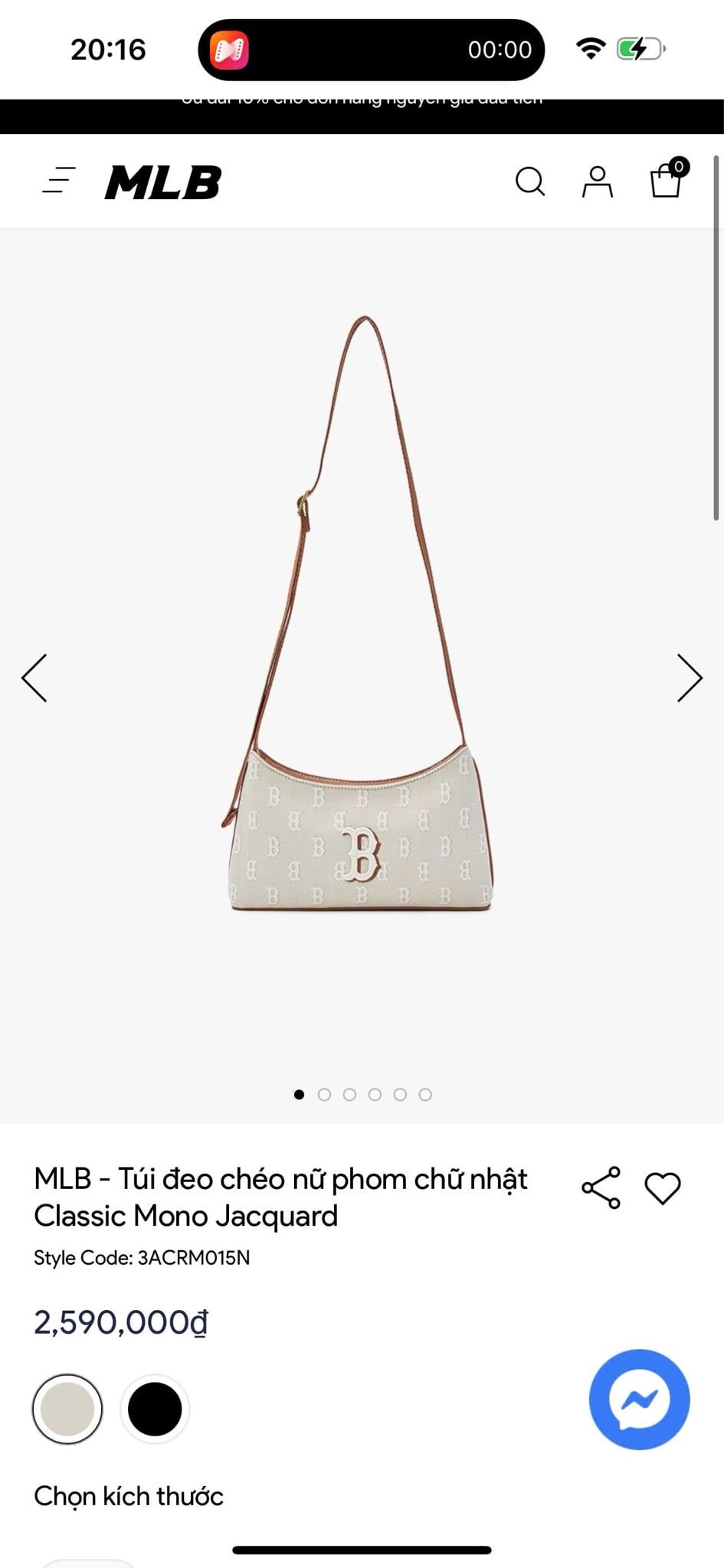Open the Messenger chat bubble

[x=639, y=1399]
